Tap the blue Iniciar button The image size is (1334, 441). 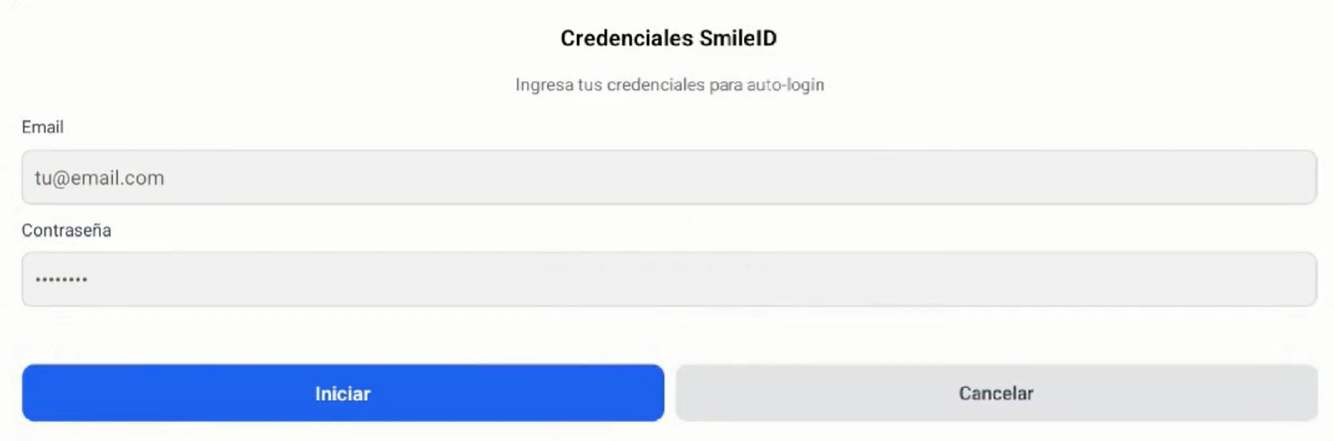(343, 393)
